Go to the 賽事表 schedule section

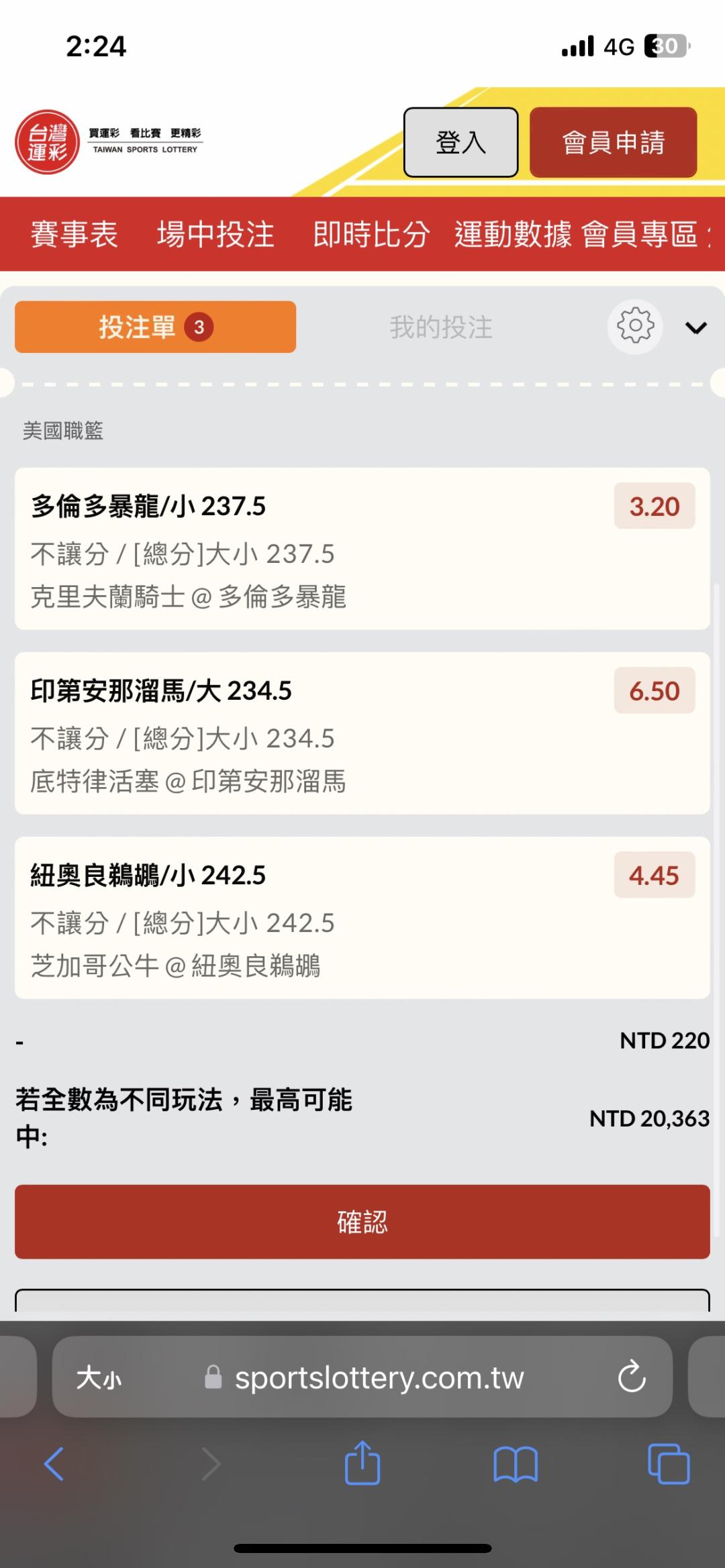(x=75, y=234)
